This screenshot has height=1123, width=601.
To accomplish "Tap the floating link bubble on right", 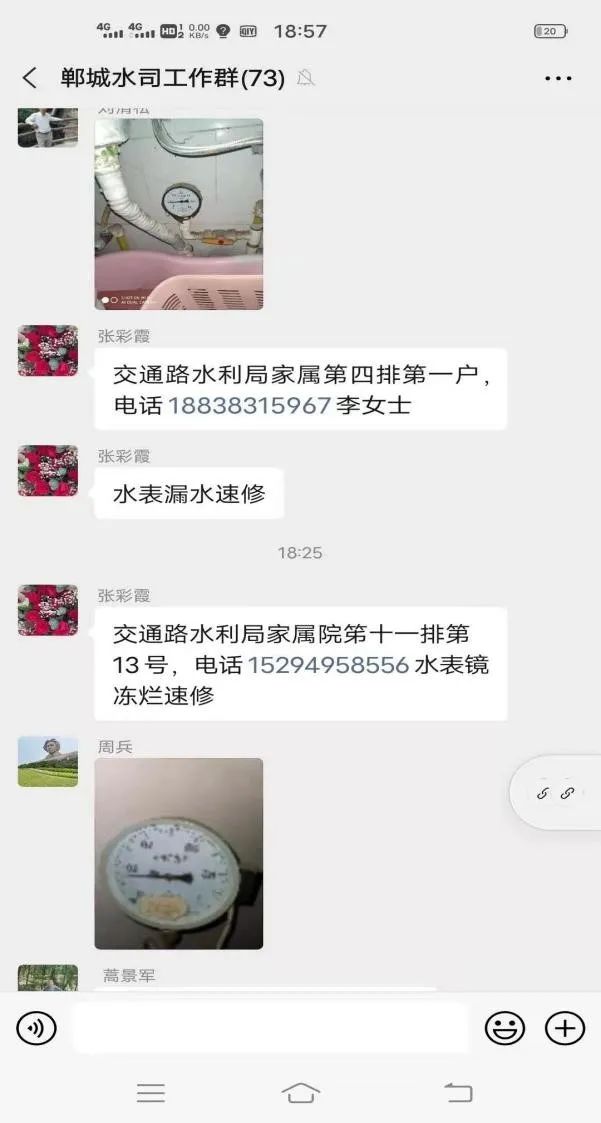I will click(556, 793).
